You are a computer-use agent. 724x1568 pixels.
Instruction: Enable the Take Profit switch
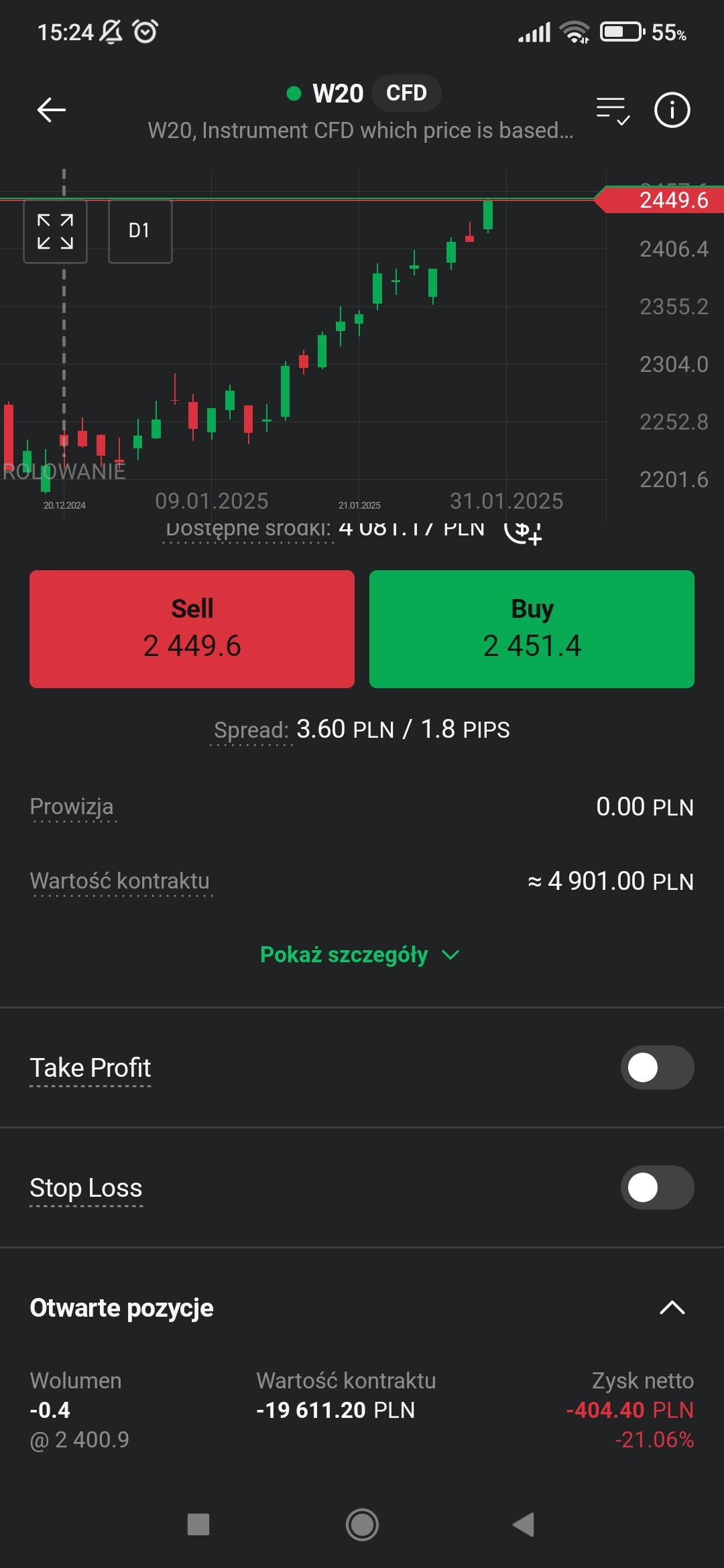656,1067
